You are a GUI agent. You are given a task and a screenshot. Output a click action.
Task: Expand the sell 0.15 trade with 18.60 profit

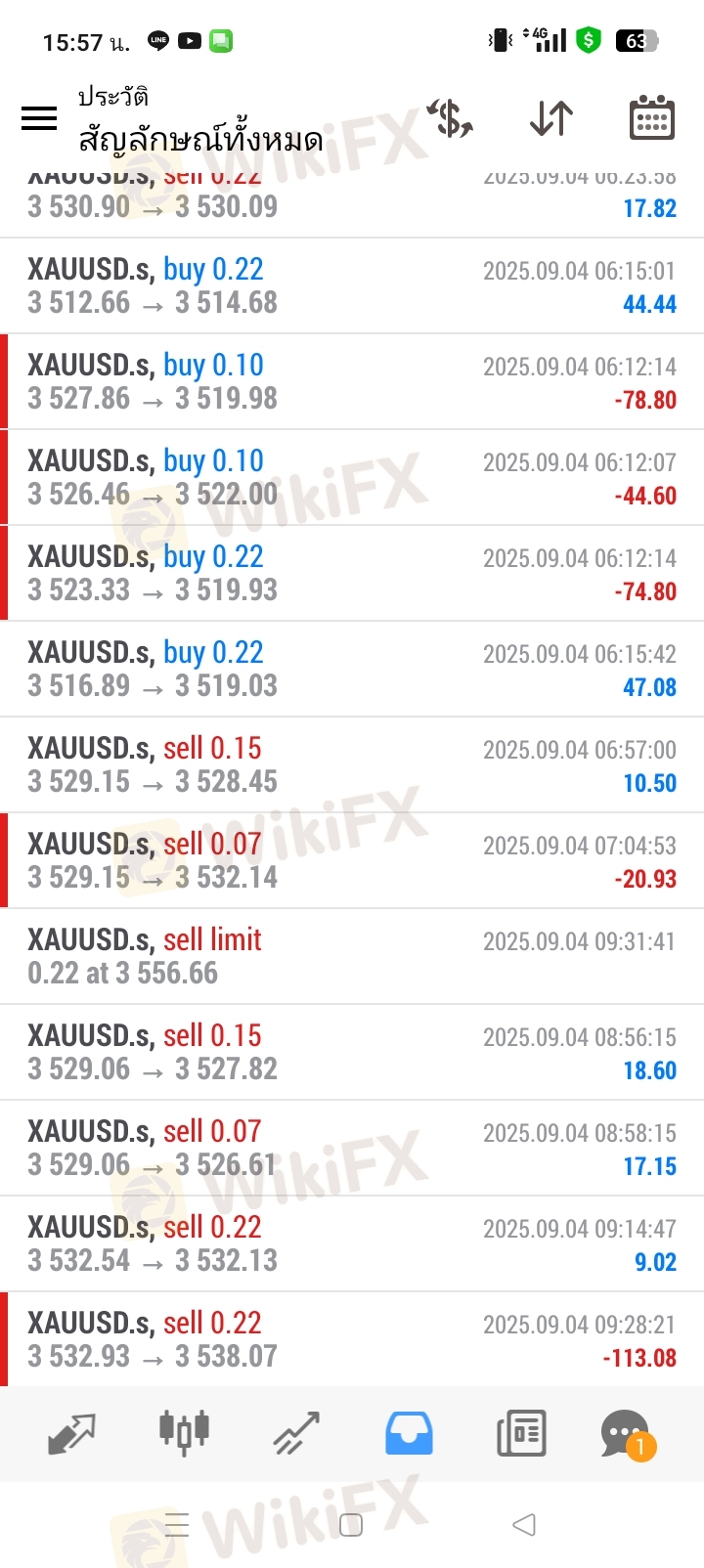[x=352, y=1052]
